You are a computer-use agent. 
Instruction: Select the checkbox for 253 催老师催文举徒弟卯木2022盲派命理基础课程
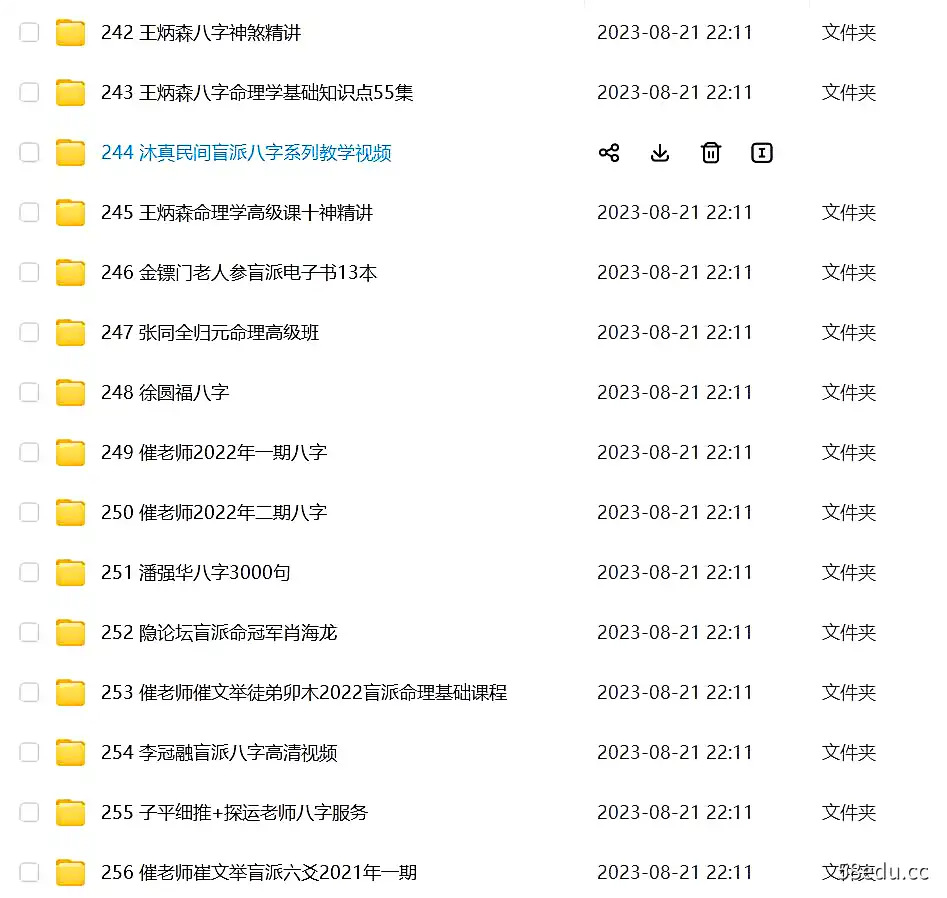point(29,693)
